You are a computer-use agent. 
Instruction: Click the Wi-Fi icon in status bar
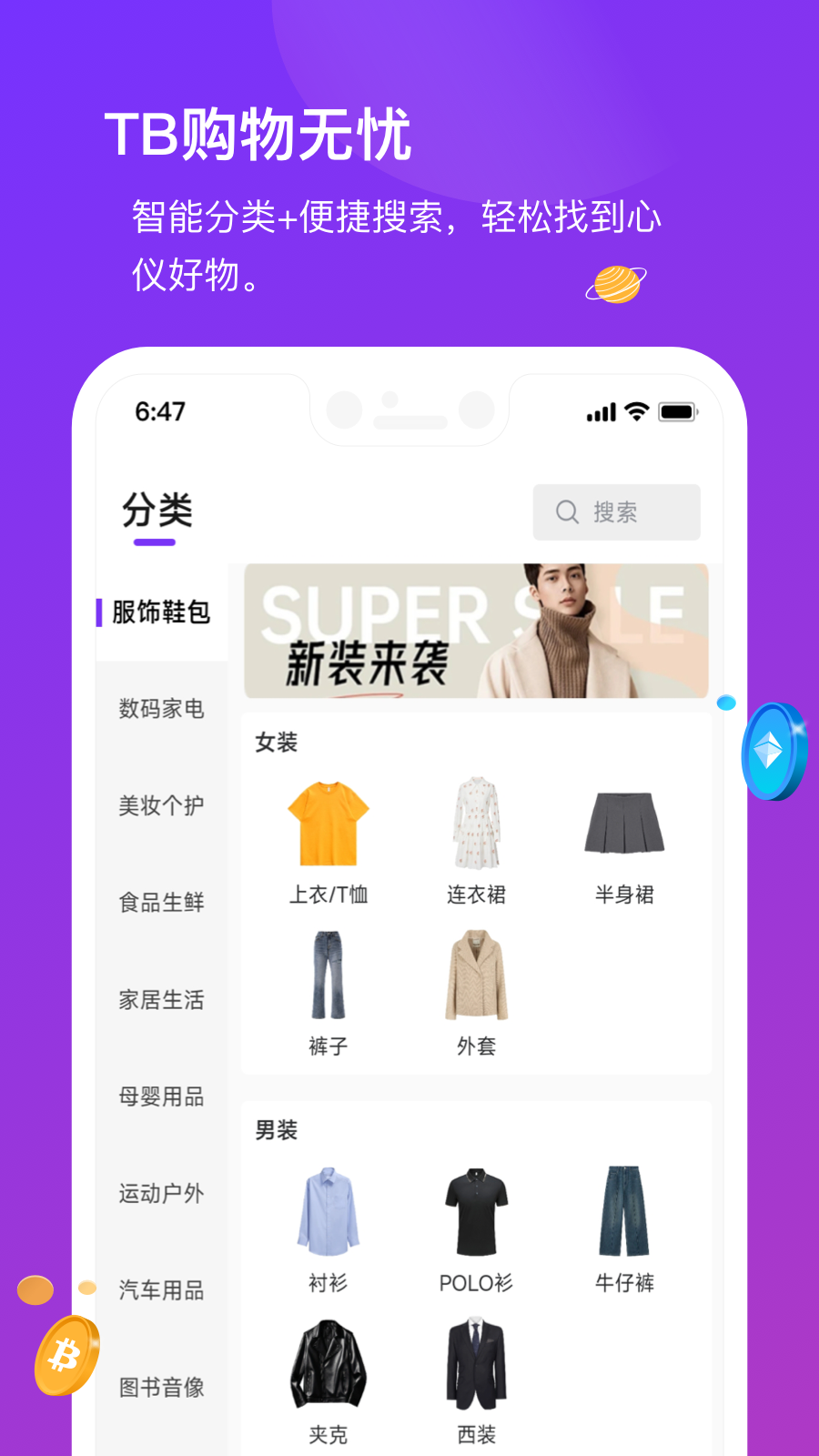tap(635, 411)
